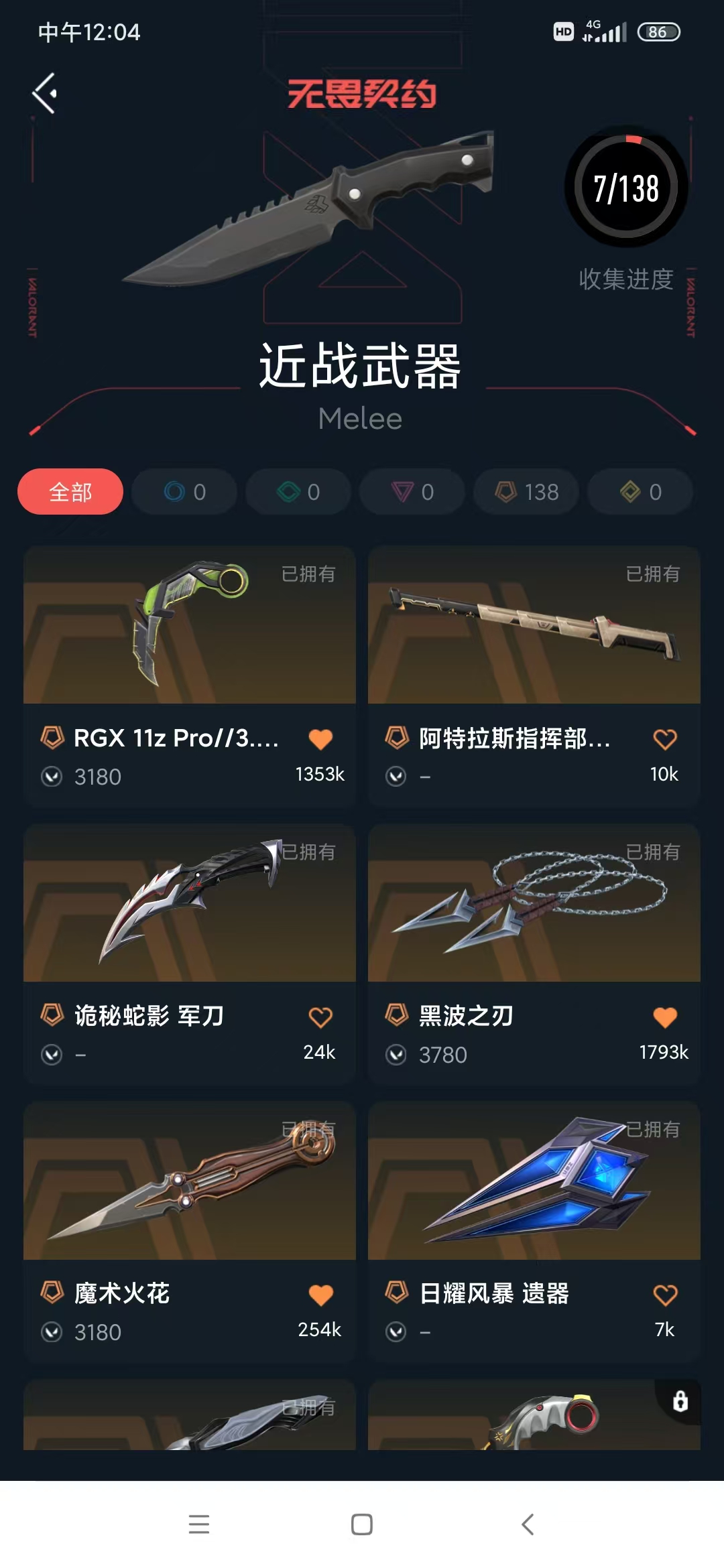Image resolution: width=724 pixels, height=1568 pixels.
Task: Filter by the purple triangle tier
Action: 412,492
